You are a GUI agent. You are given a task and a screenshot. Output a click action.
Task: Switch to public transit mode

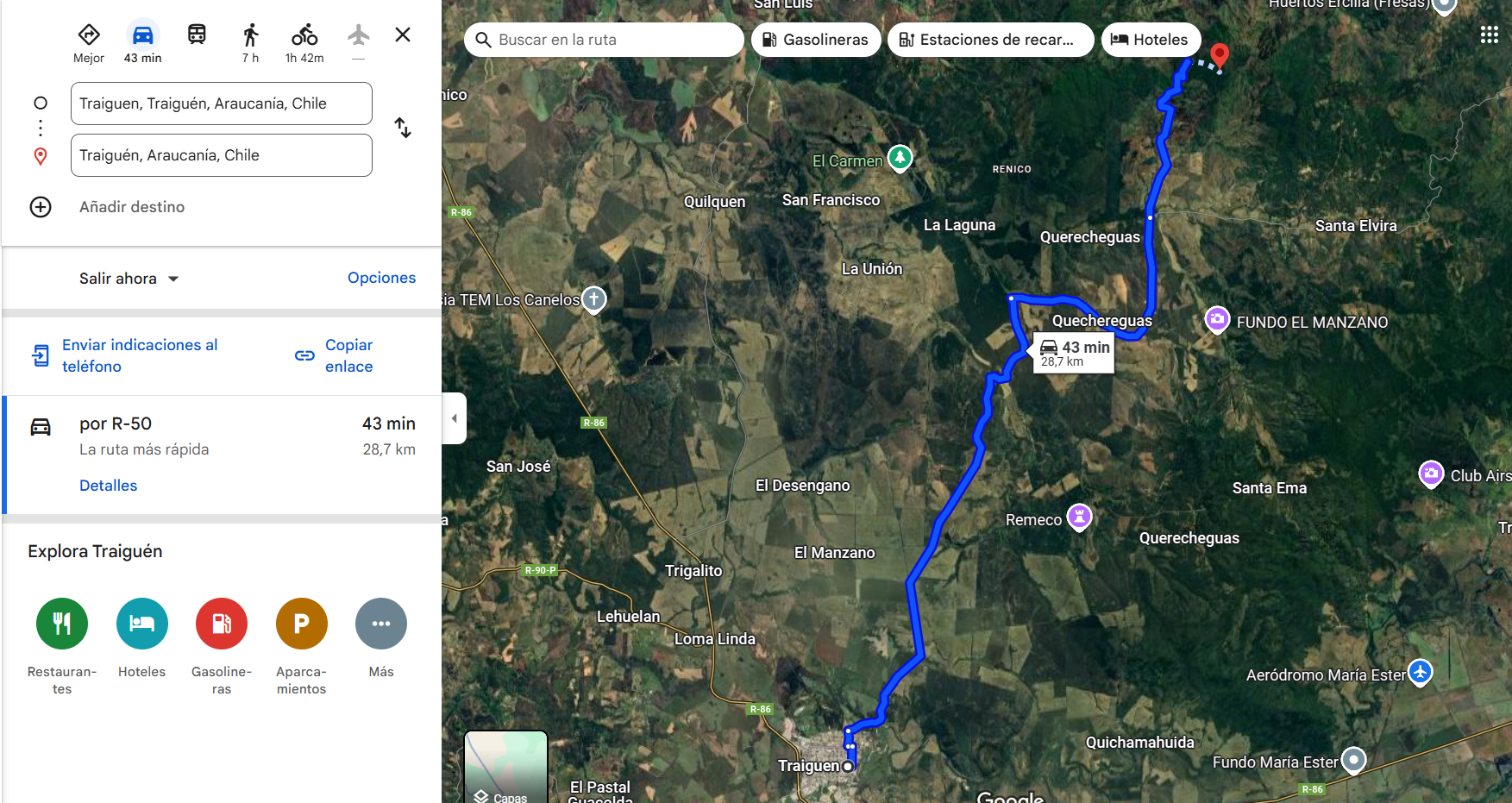click(197, 35)
